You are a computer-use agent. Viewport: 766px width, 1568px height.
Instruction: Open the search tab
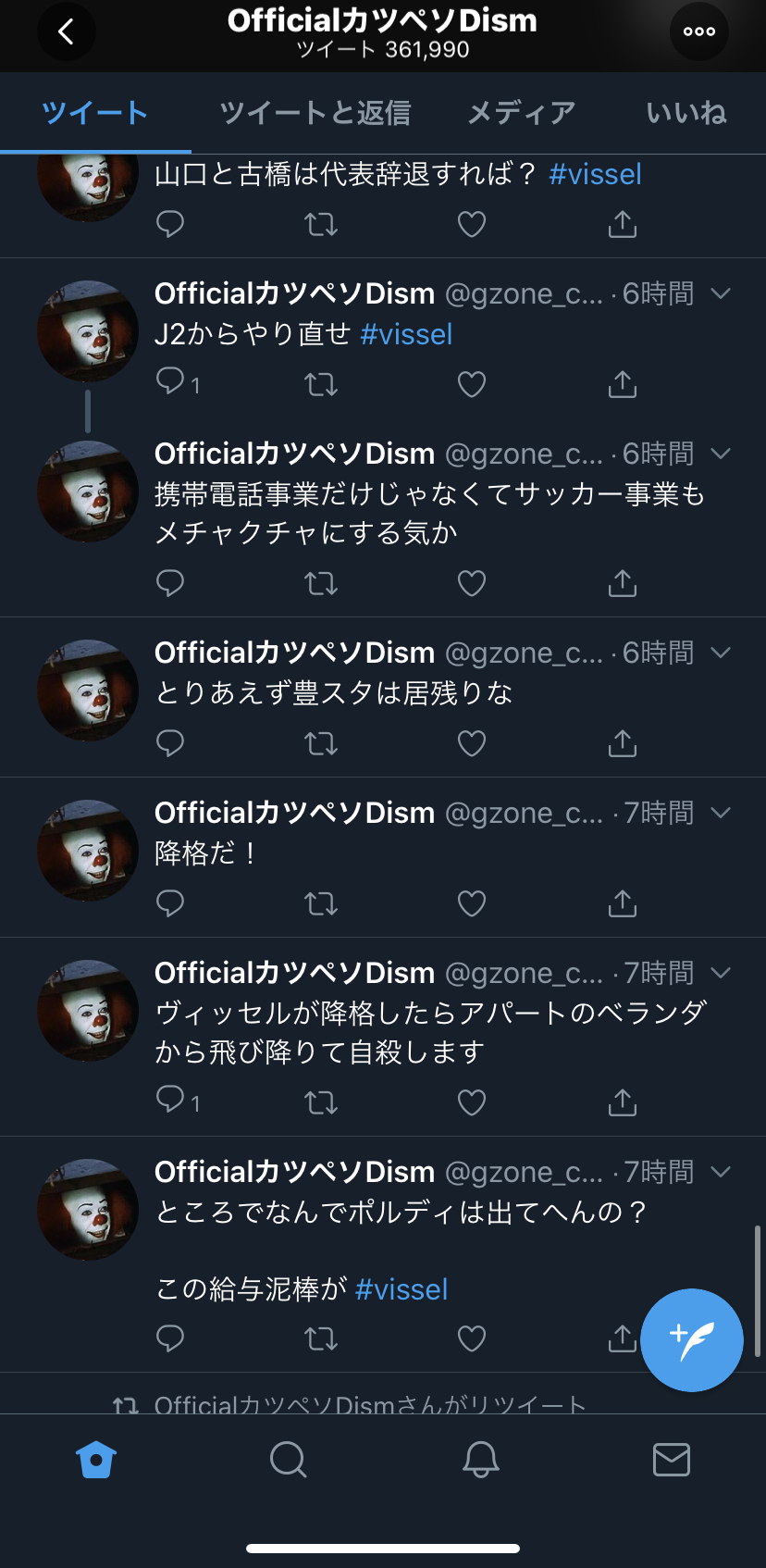click(288, 1460)
